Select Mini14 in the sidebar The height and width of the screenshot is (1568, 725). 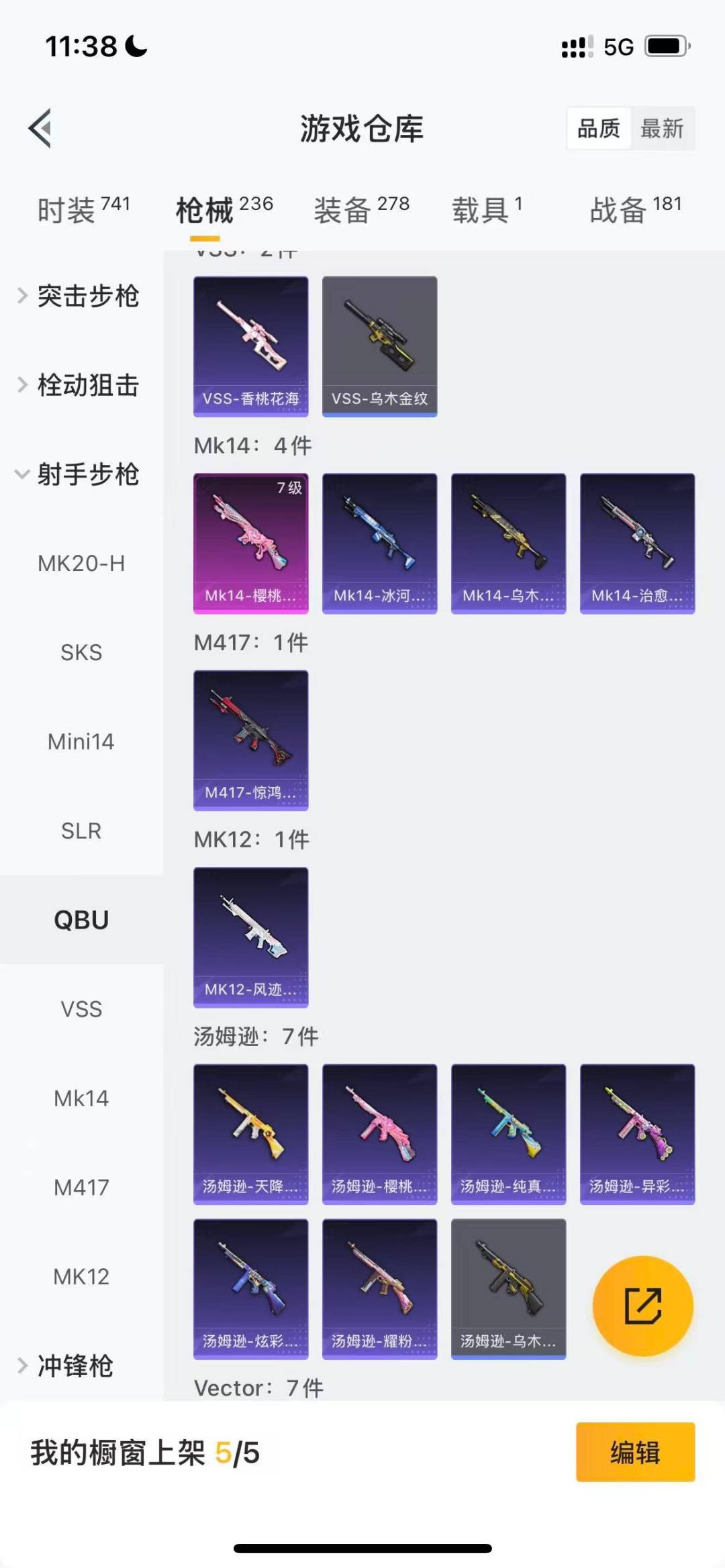(81, 741)
